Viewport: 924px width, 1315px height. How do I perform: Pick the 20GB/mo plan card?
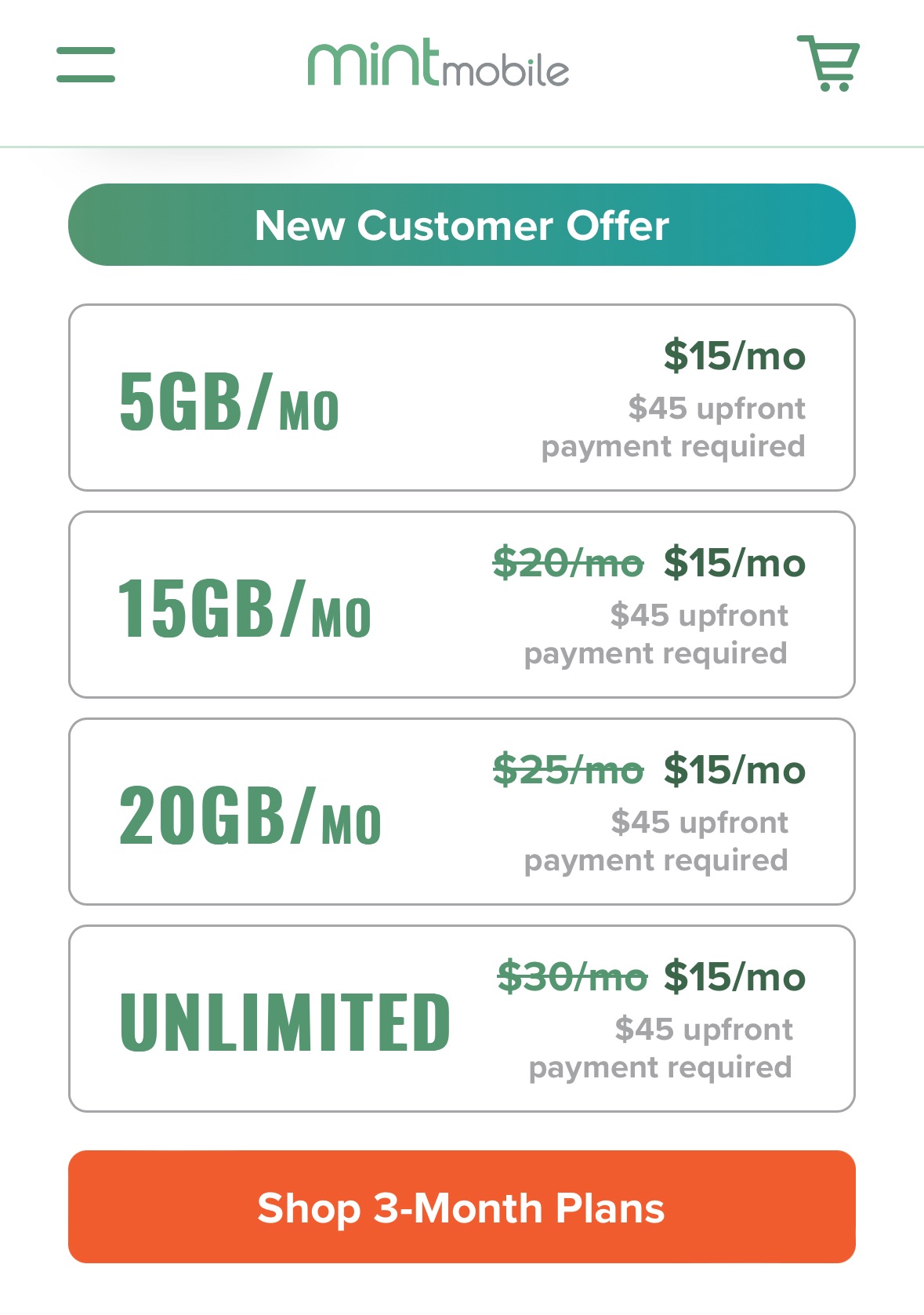click(x=462, y=812)
